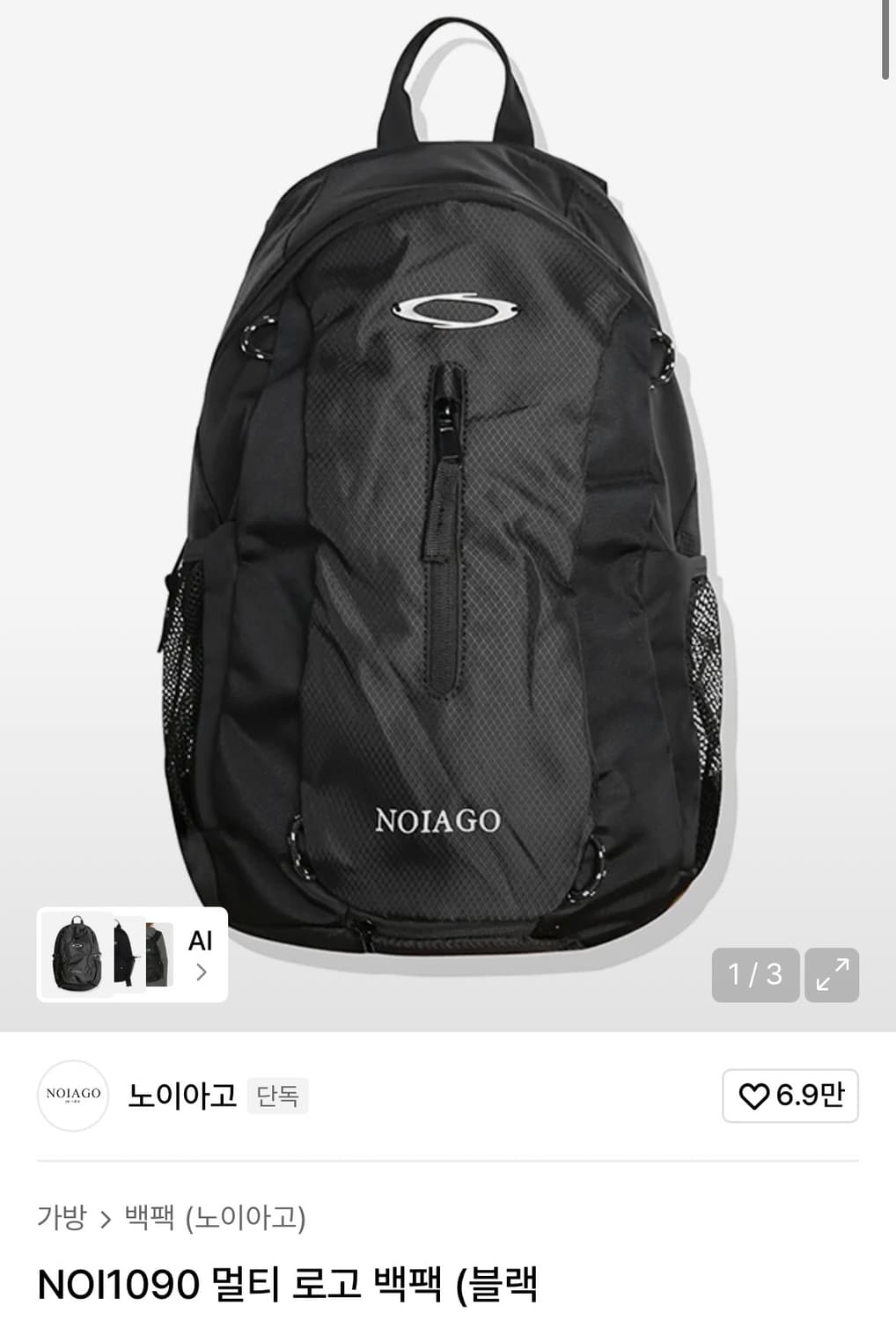Expand the product image to fullscreen

coord(829,975)
